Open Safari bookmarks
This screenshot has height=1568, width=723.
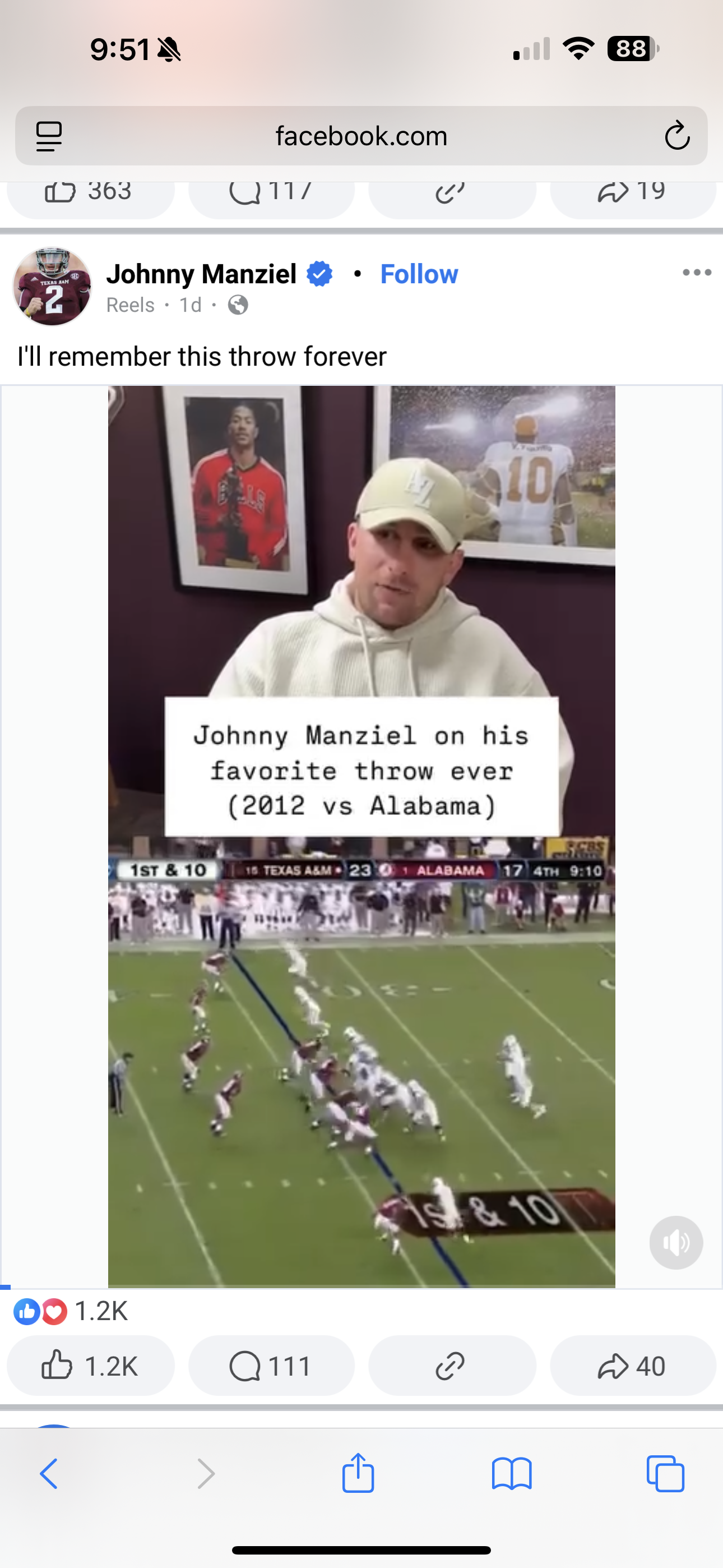[x=512, y=1474]
